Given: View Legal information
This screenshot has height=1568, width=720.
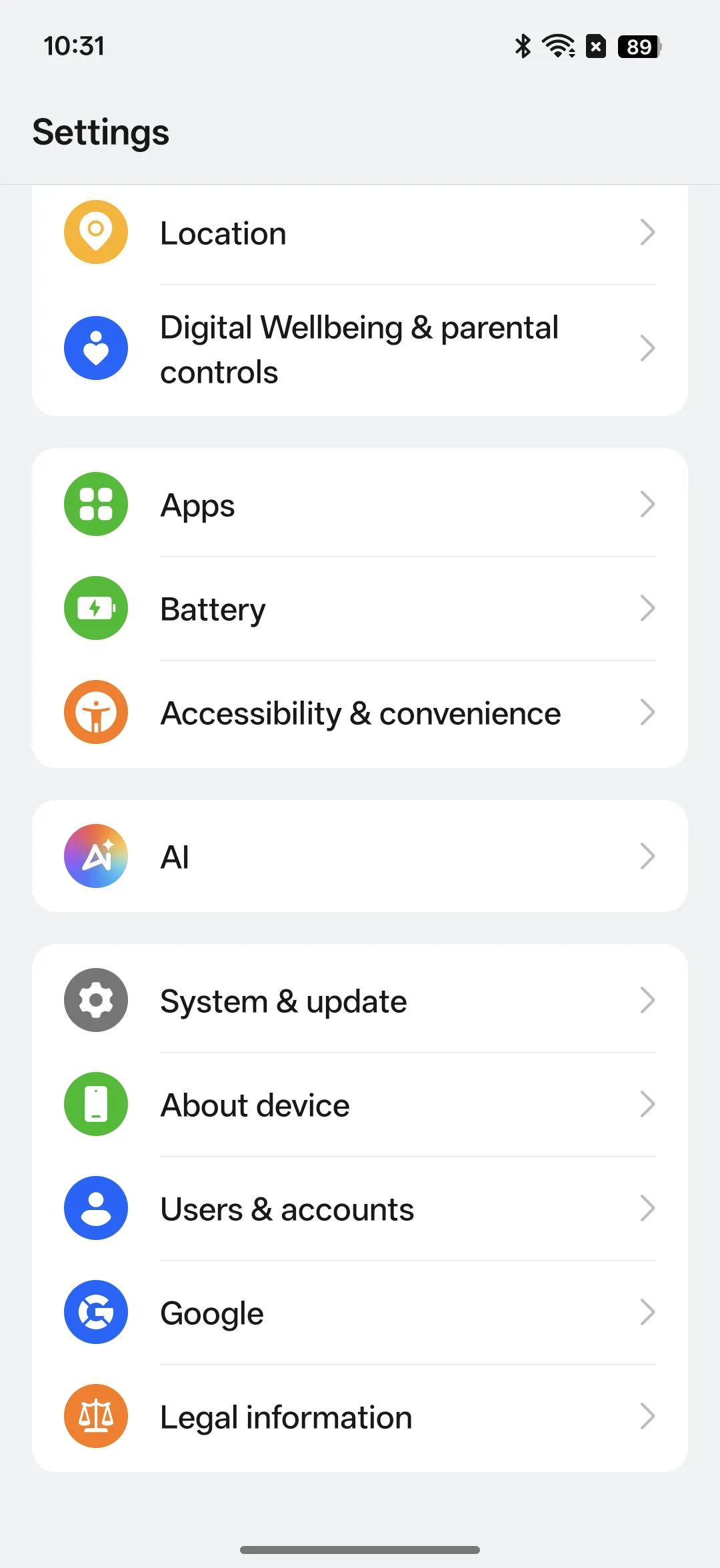Looking at the screenshot, I should tap(360, 1417).
